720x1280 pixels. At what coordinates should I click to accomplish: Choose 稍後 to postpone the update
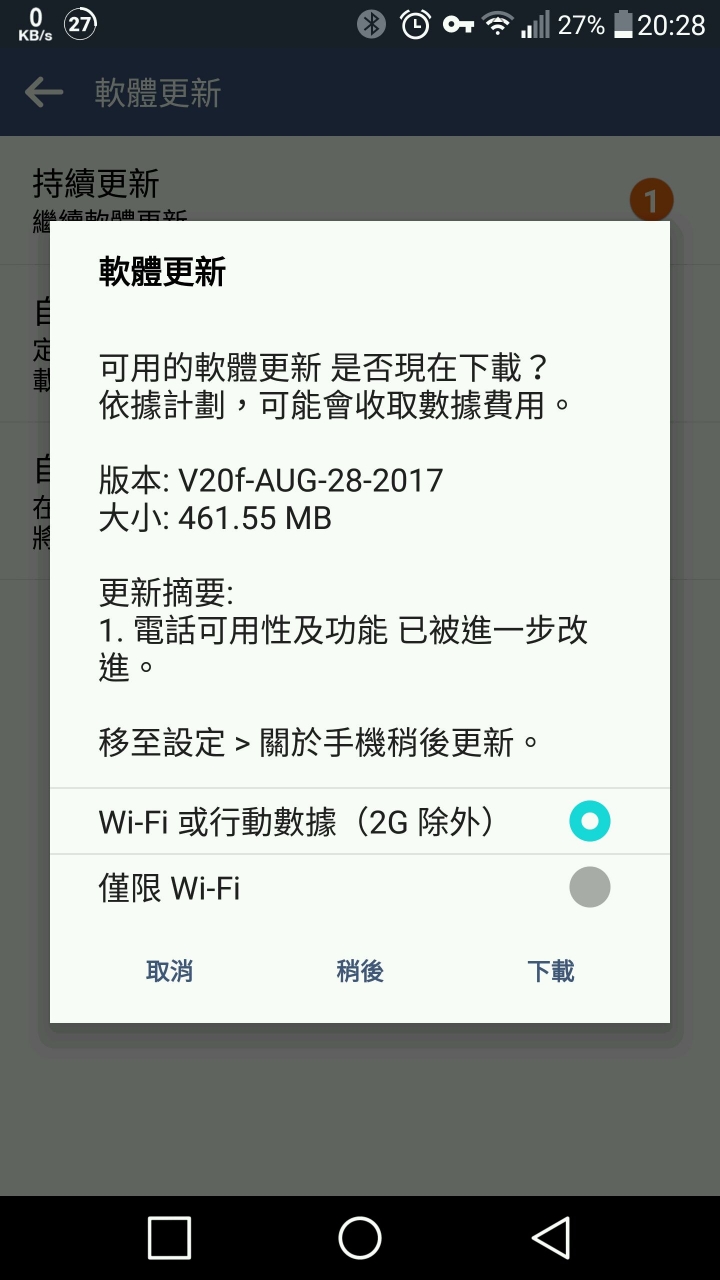click(360, 971)
